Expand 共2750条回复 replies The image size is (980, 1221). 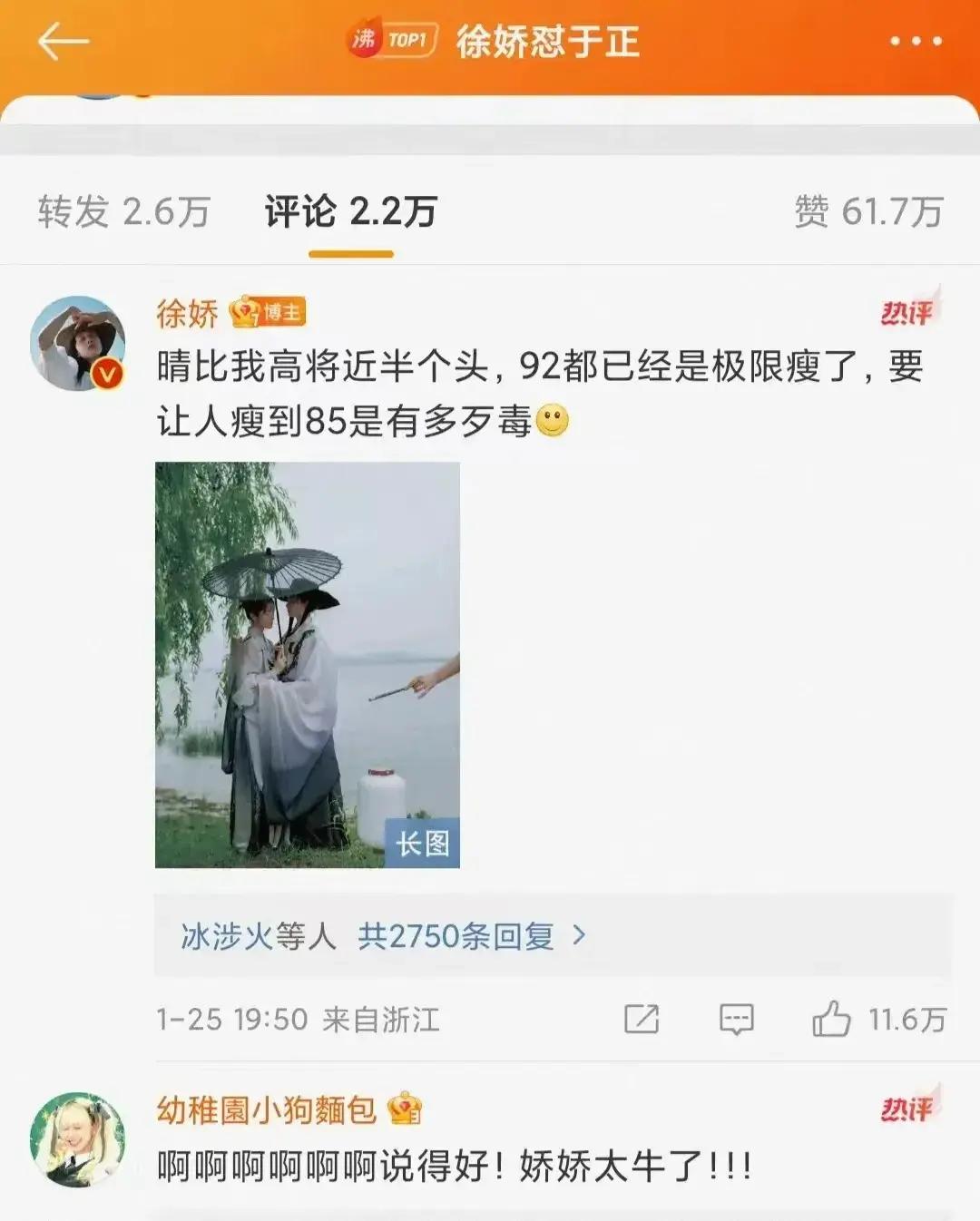pyautogui.click(x=455, y=936)
